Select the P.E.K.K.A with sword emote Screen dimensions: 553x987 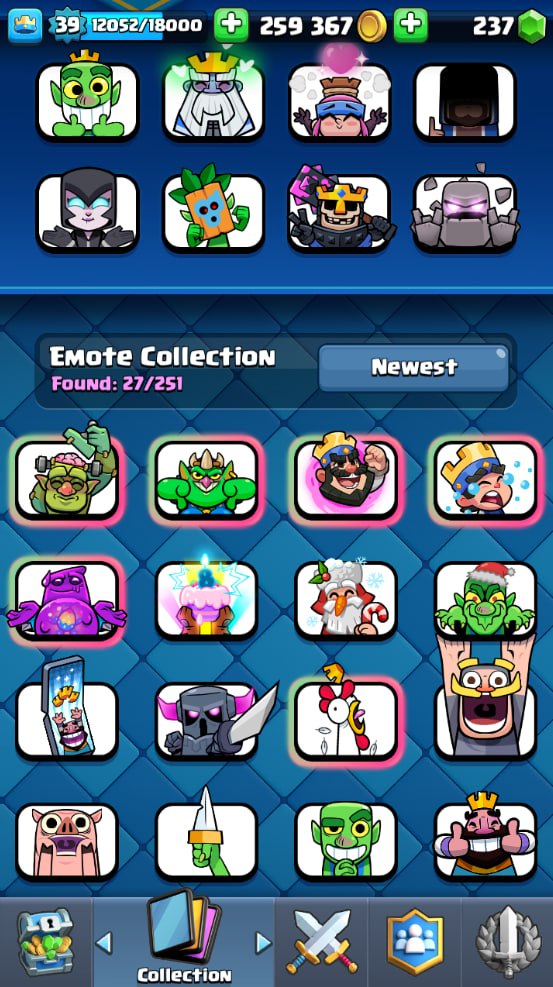[x=208, y=719]
